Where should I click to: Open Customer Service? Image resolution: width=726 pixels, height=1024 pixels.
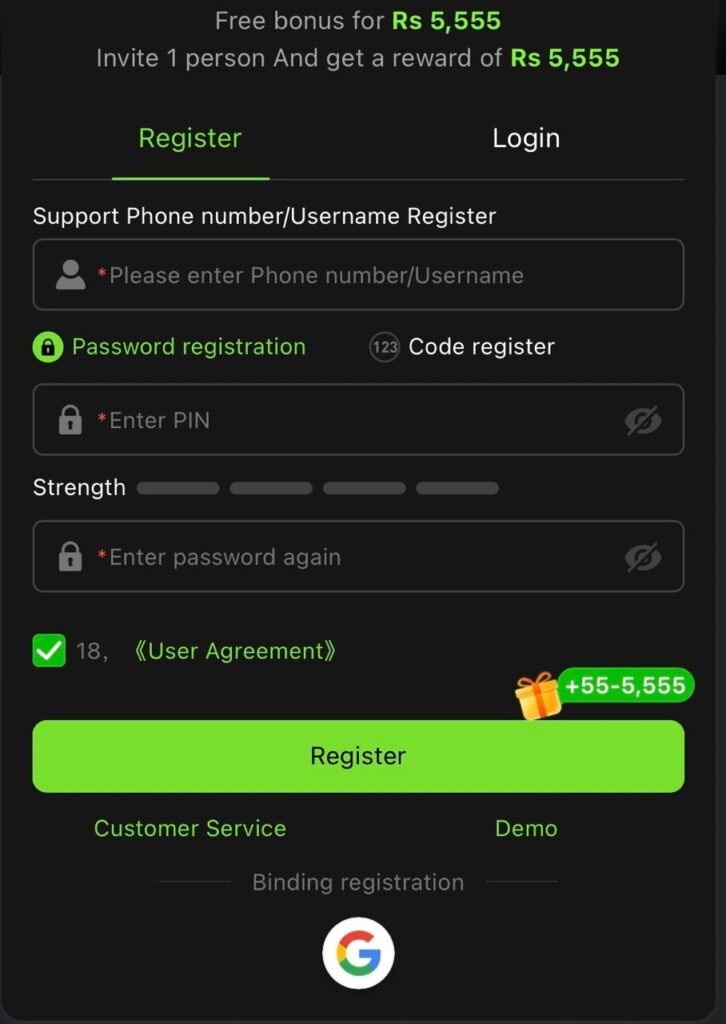(190, 828)
